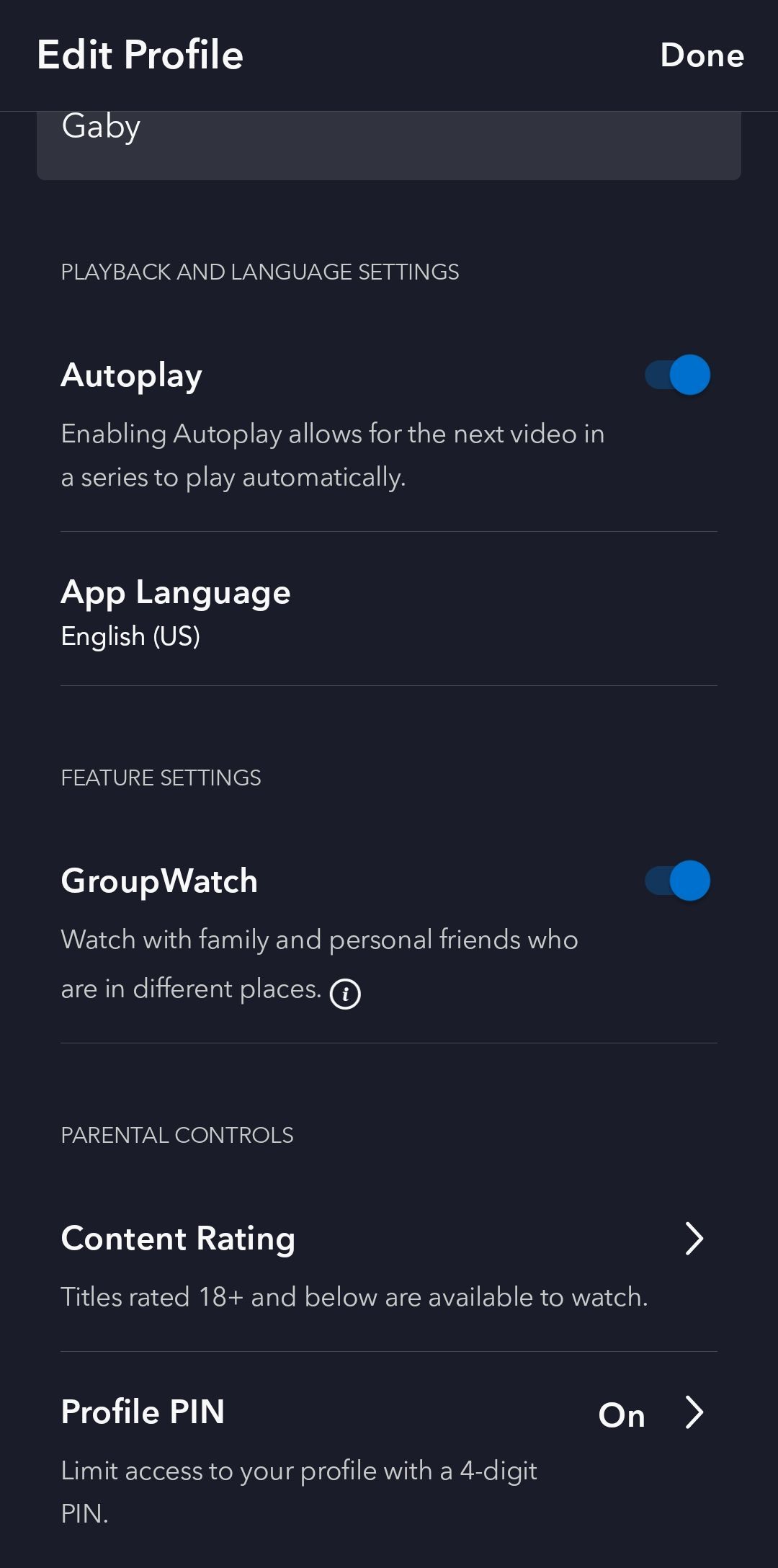
Task: Finish editing with the Done button
Action: (x=702, y=55)
